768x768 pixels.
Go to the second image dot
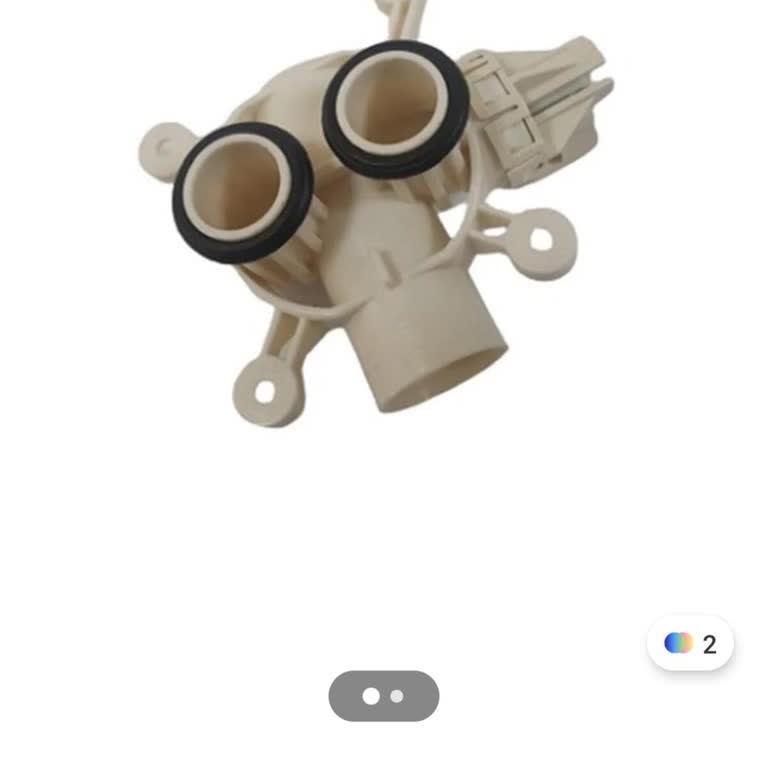tap(397, 696)
